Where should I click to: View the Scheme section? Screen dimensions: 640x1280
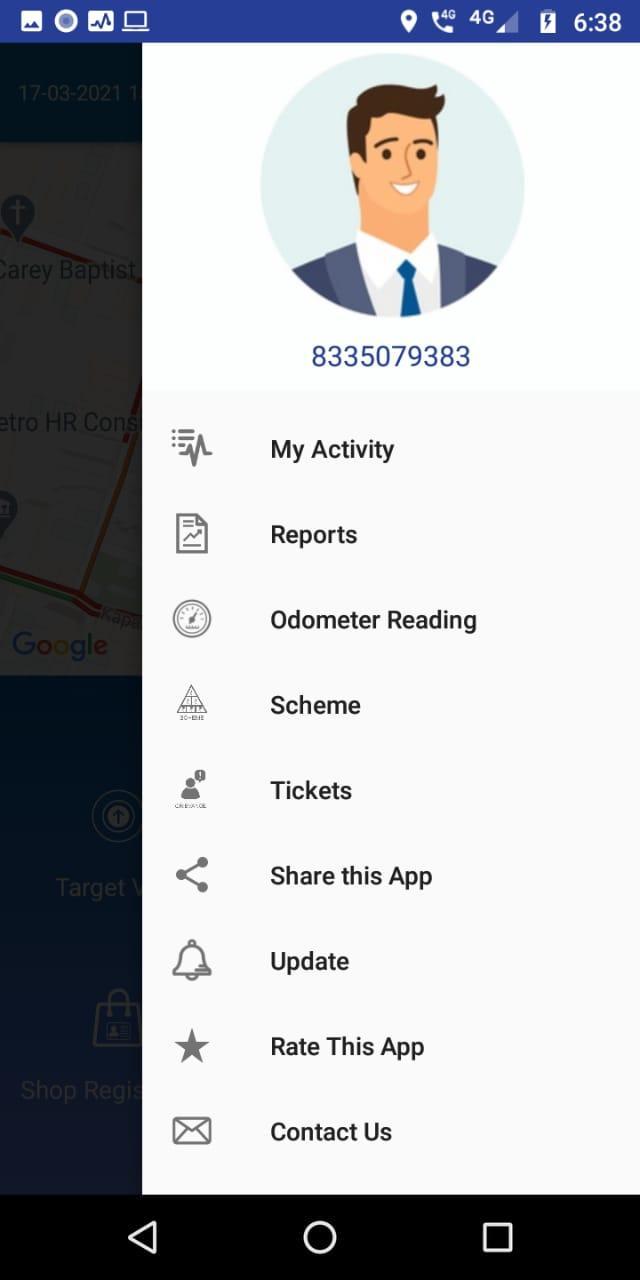(315, 705)
